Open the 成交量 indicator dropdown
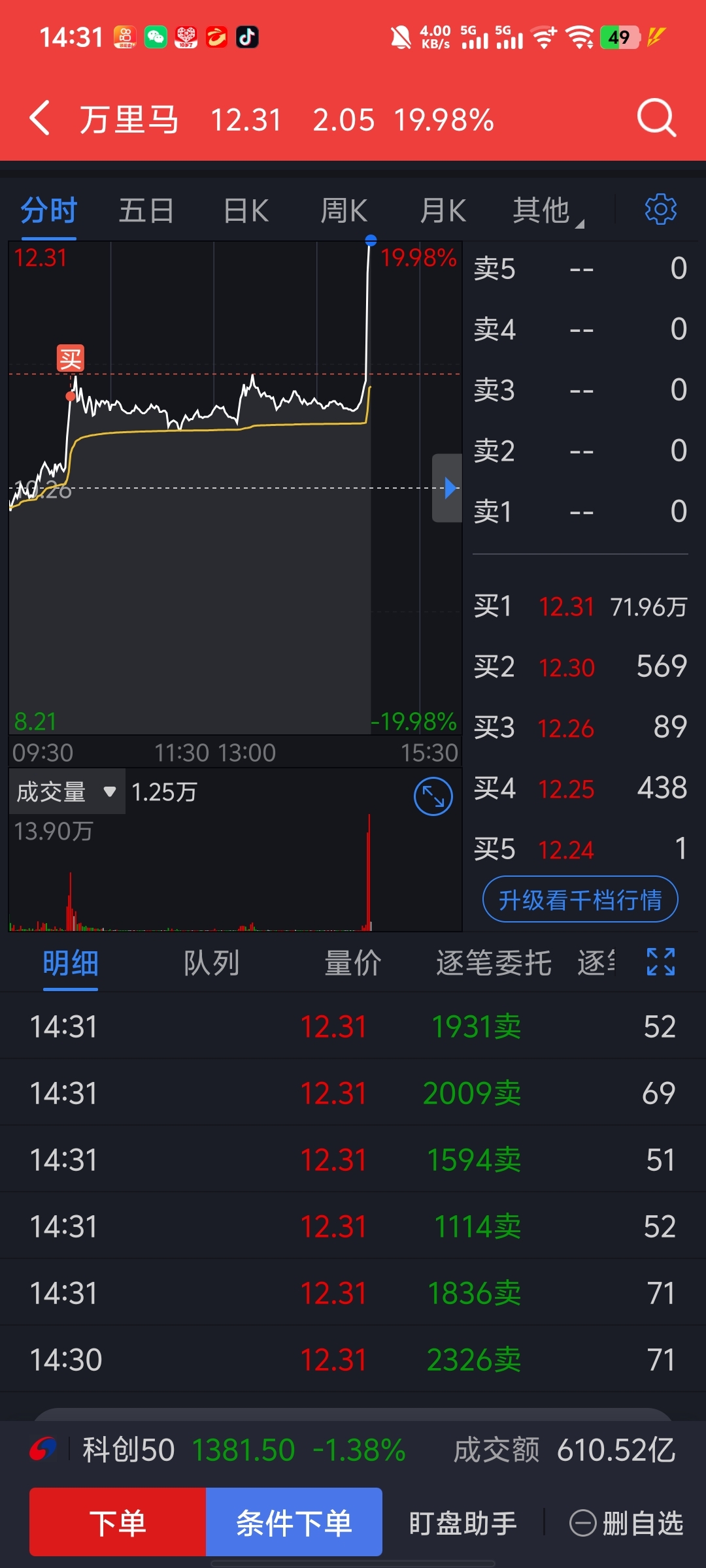The width and height of the screenshot is (706, 1568). tap(67, 792)
